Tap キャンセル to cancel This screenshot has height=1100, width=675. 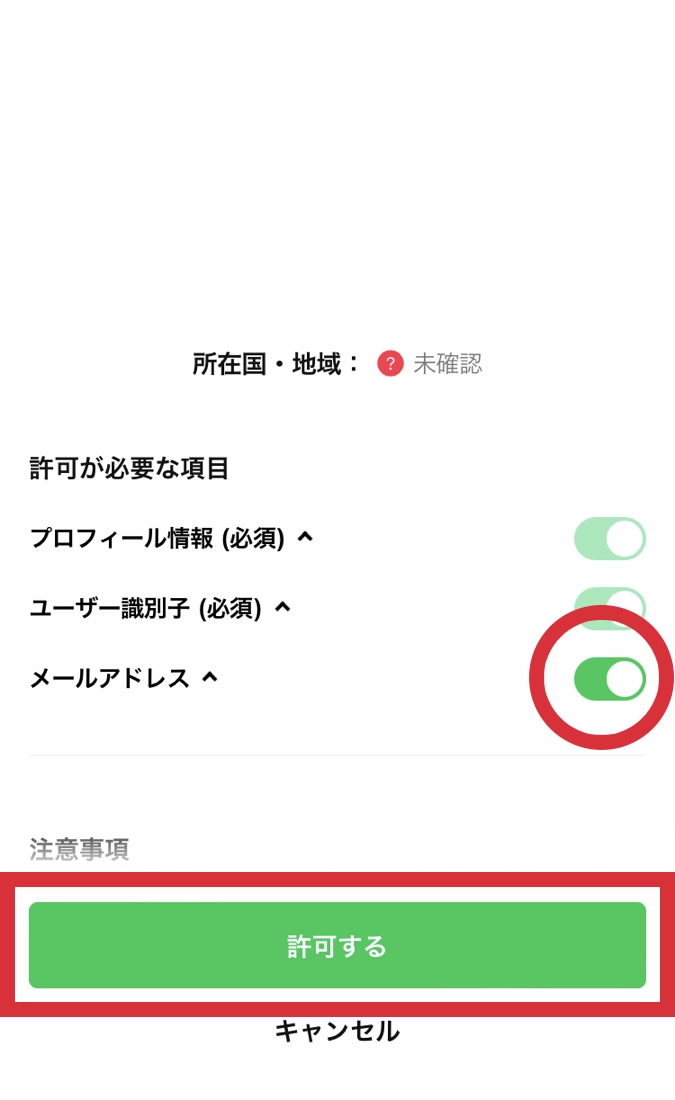point(337,1031)
